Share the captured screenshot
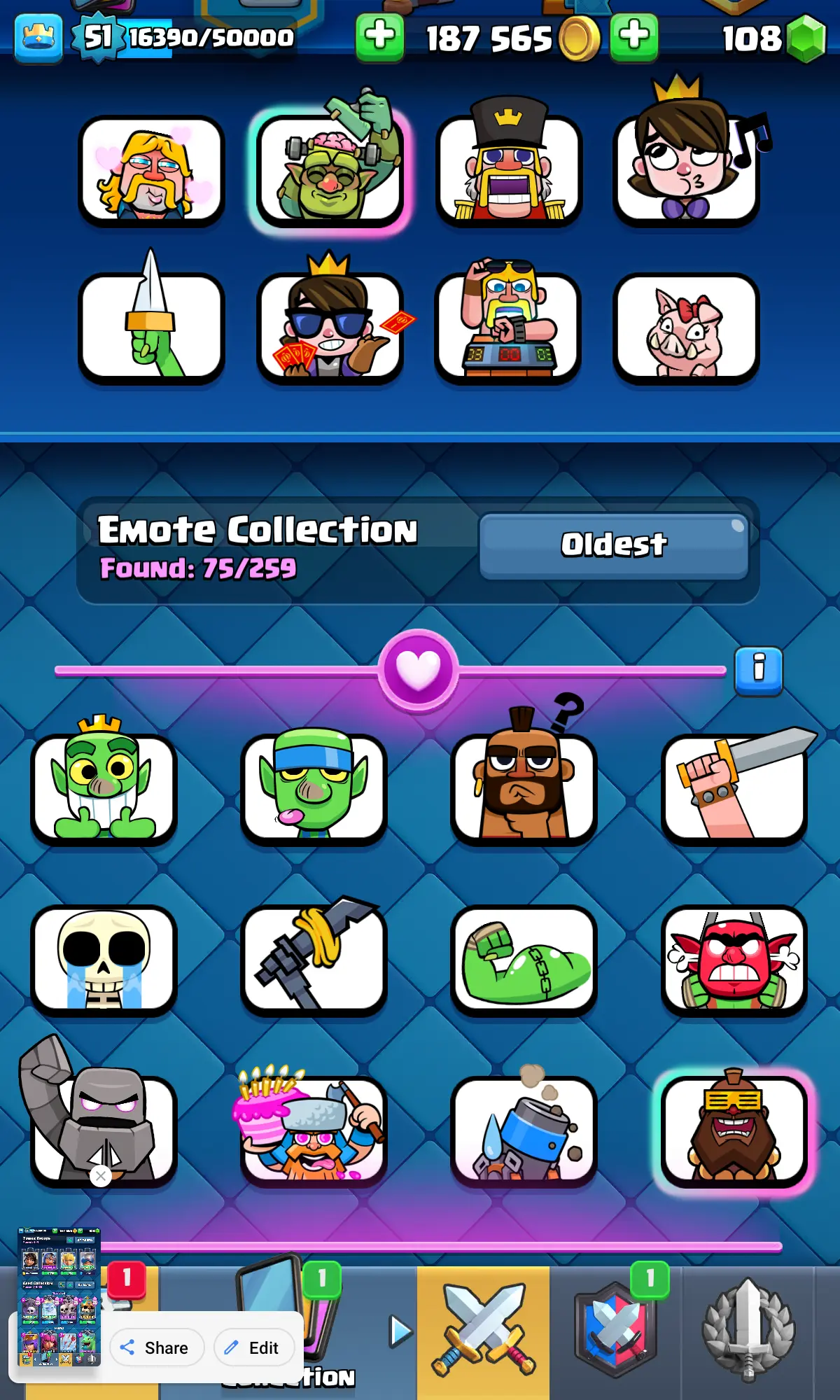The width and height of the screenshot is (840, 1400). [x=157, y=1347]
